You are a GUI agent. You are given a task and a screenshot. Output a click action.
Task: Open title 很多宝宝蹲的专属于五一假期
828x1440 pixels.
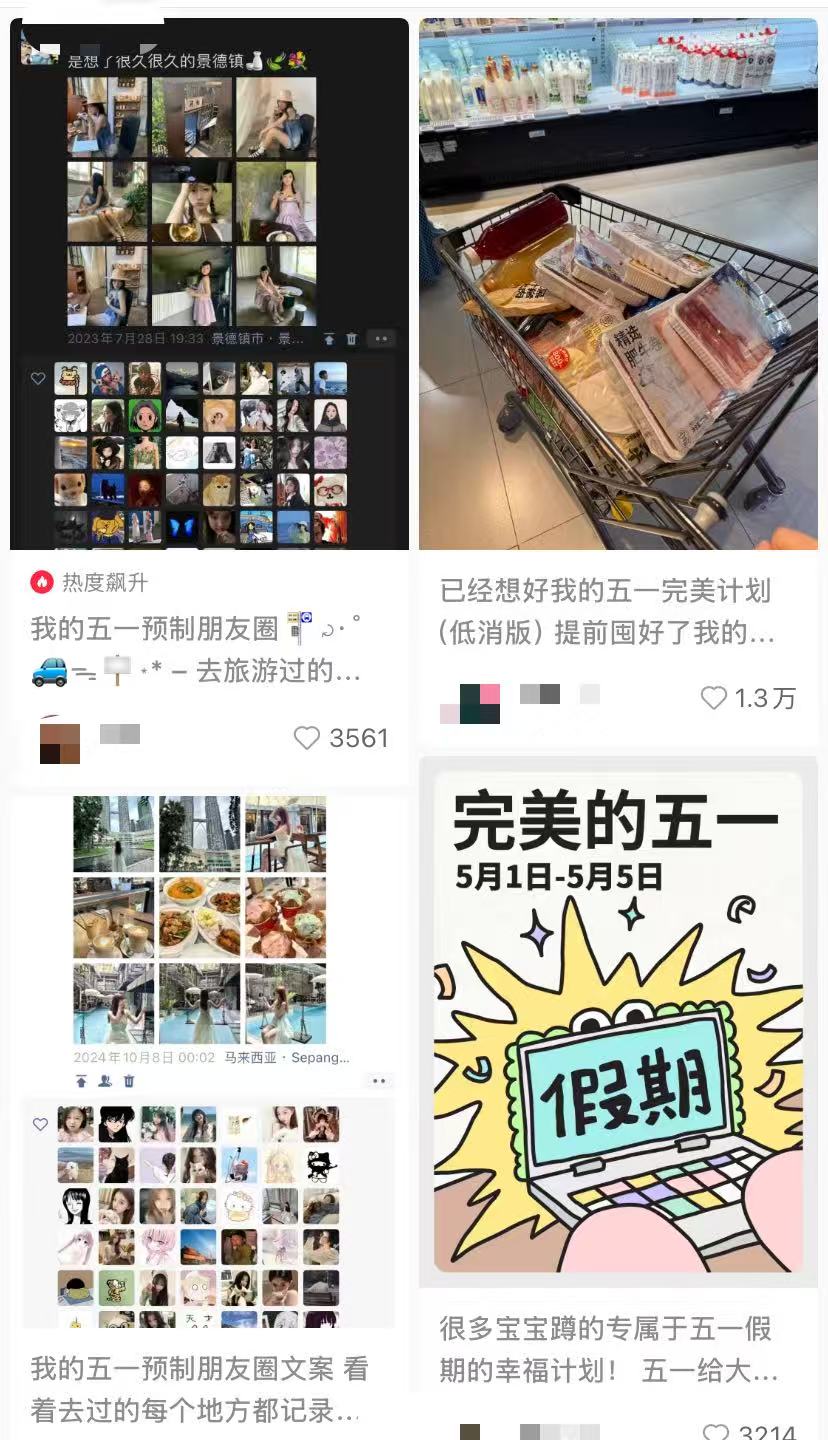pos(606,1349)
